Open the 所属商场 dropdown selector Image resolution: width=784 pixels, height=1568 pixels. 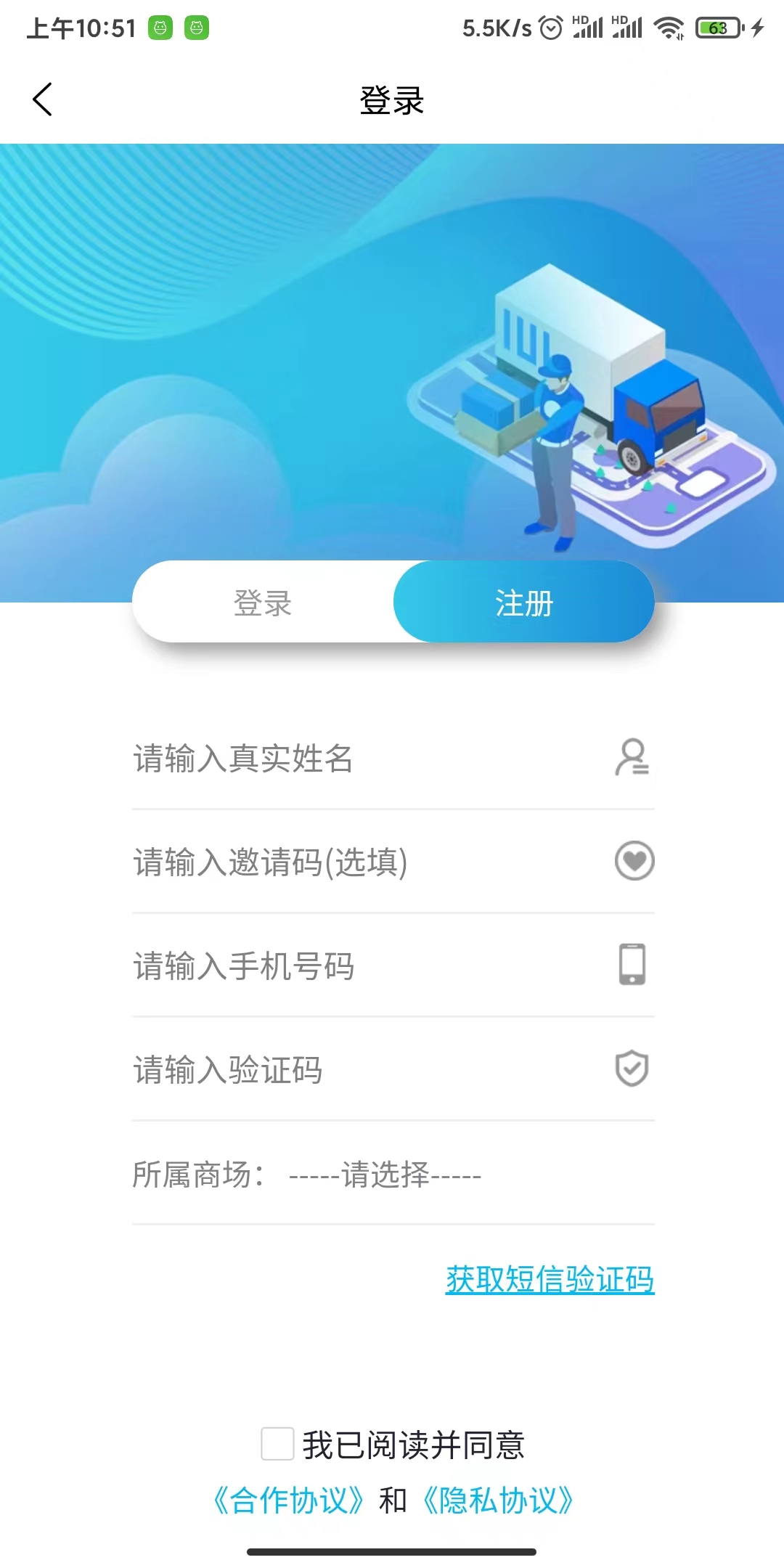[x=385, y=1175]
